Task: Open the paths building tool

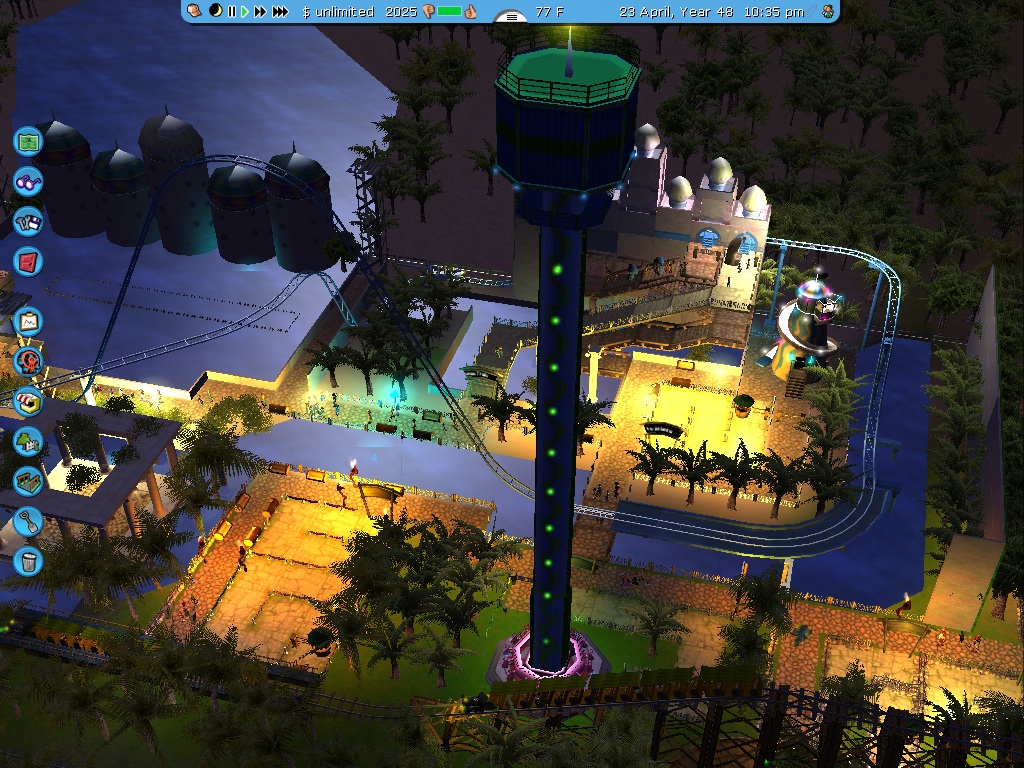Action: [28, 481]
